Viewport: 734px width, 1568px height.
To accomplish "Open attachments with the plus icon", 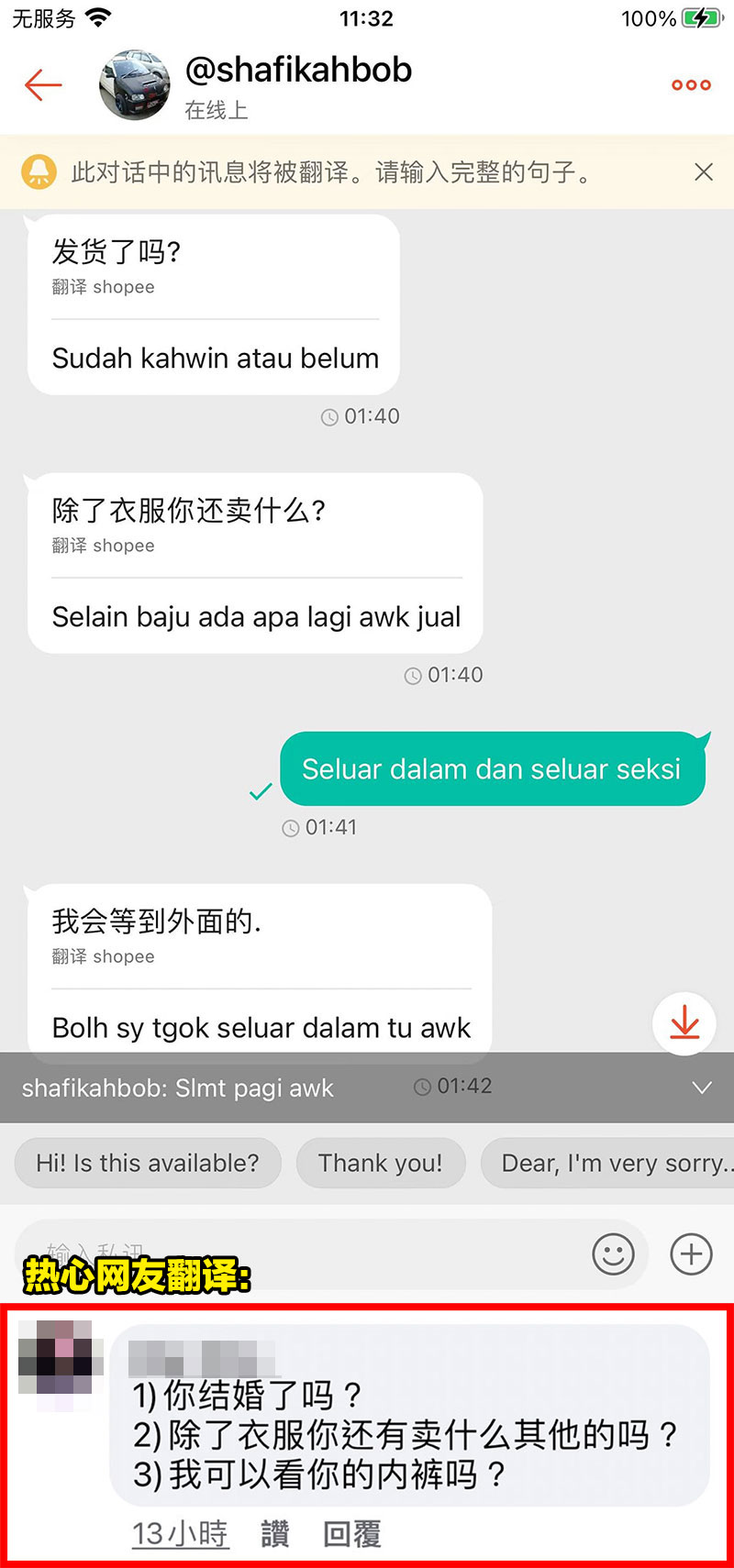I will (691, 1253).
